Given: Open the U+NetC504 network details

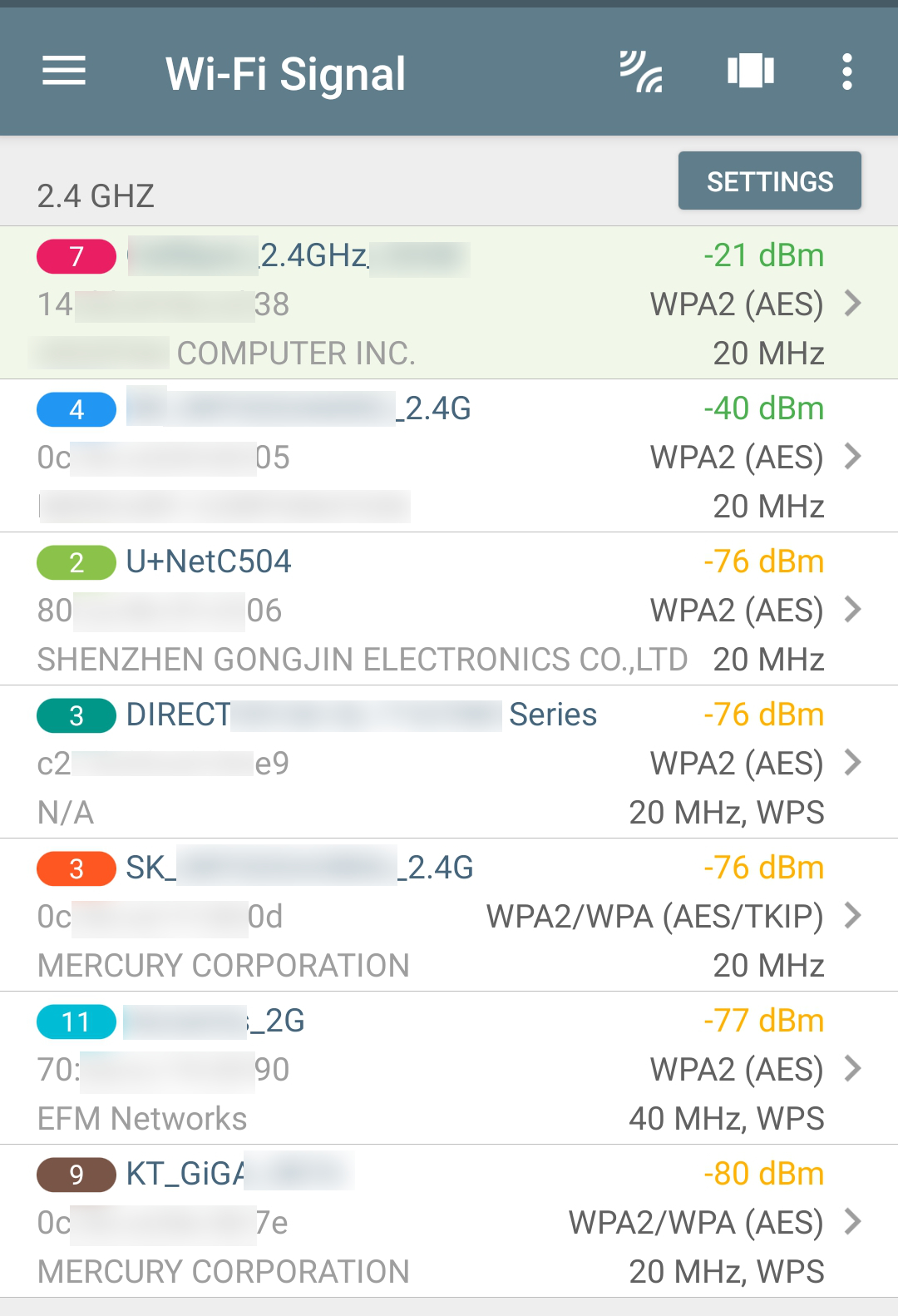Looking at the screenshot, I should click(449, 609).
